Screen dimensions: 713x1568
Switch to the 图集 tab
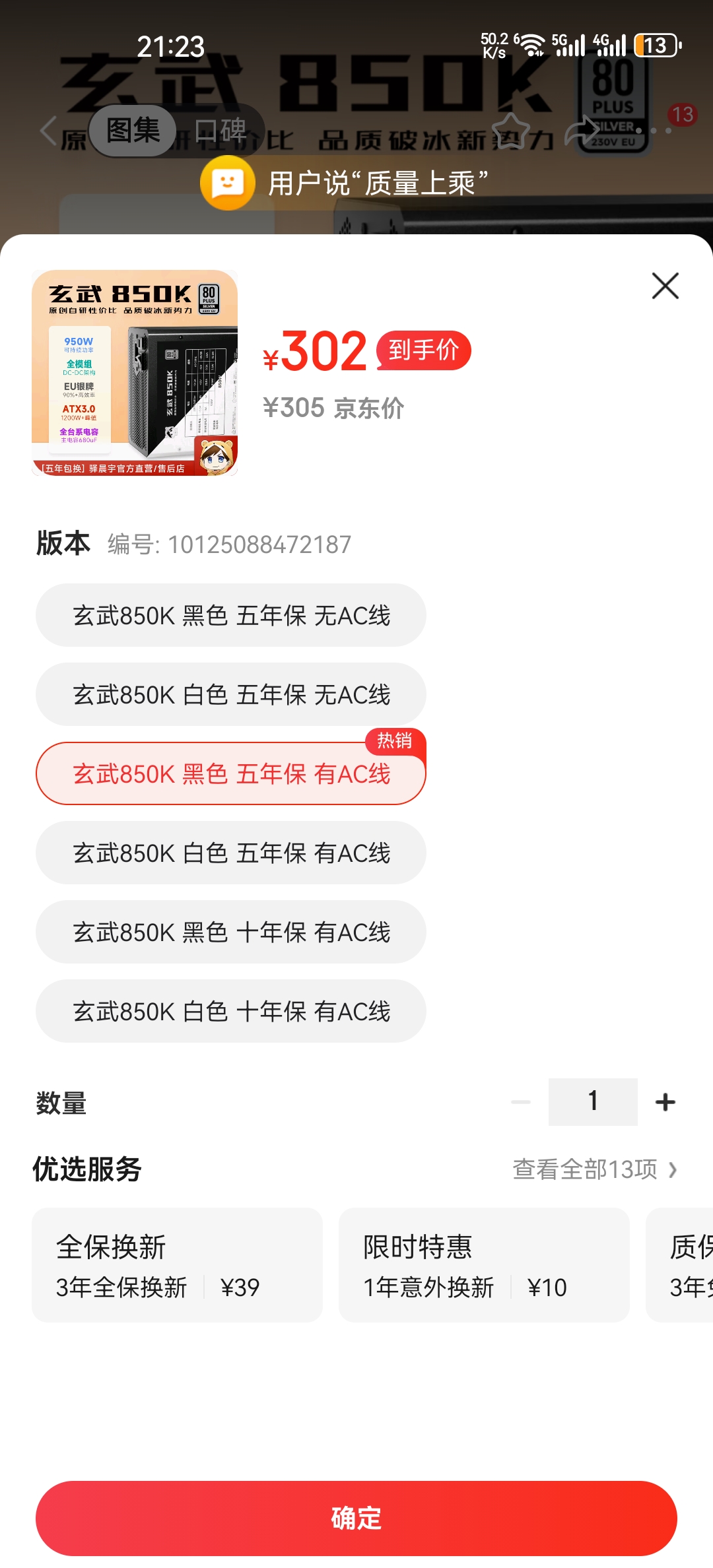click(133, 130)
